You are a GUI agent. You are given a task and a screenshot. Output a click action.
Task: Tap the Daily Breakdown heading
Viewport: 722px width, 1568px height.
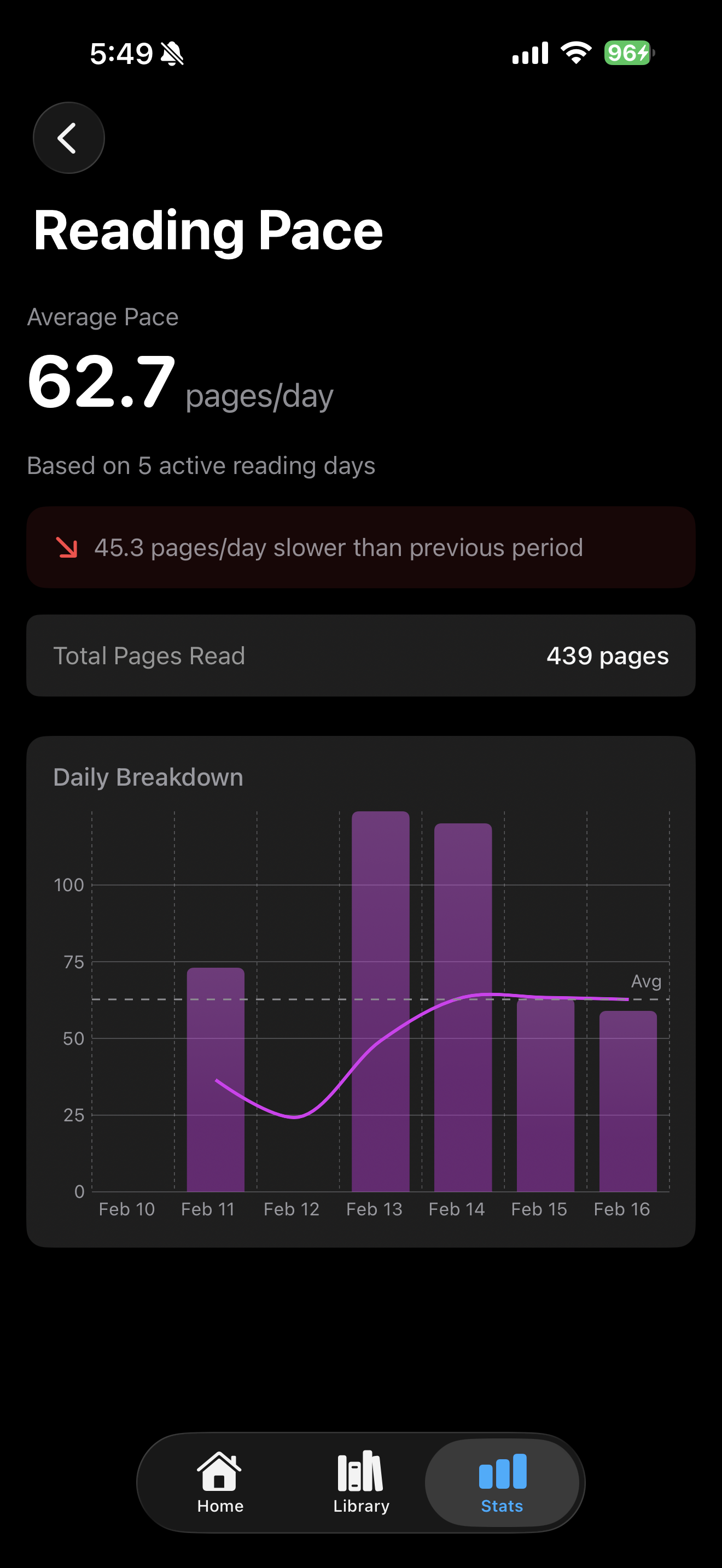click(x=148, y=777)
